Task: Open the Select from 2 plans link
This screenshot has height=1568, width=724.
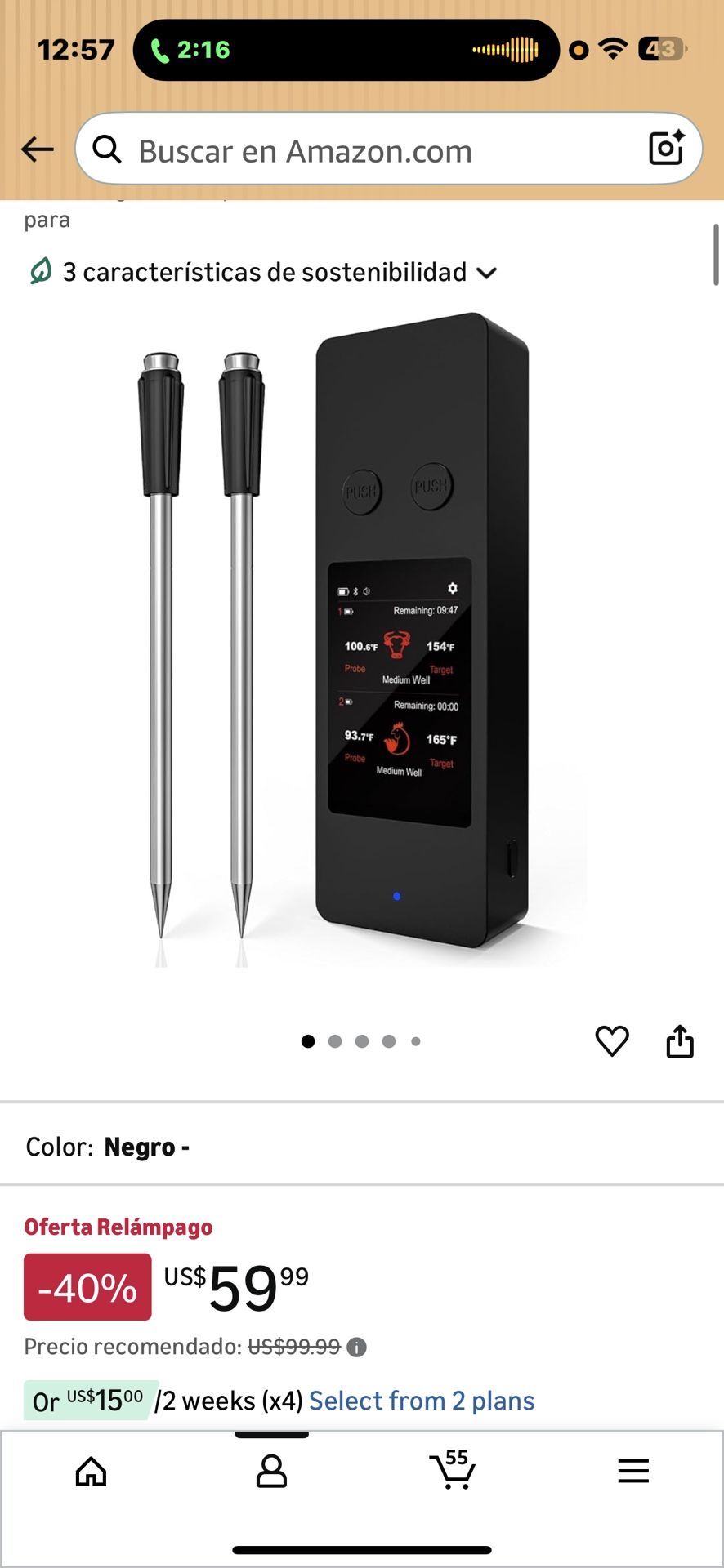Action: pos(422,1401)
